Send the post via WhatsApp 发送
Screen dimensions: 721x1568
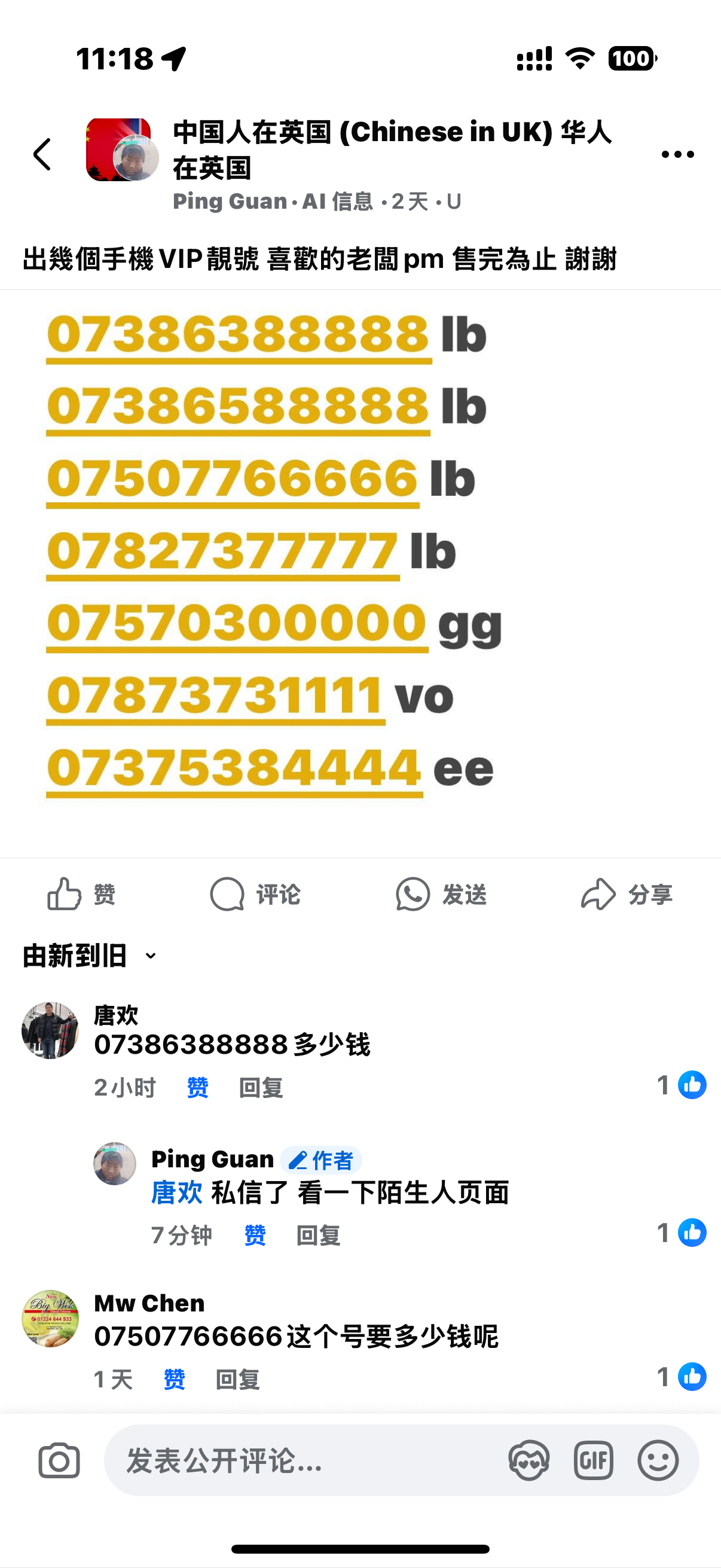click(441, 894)
